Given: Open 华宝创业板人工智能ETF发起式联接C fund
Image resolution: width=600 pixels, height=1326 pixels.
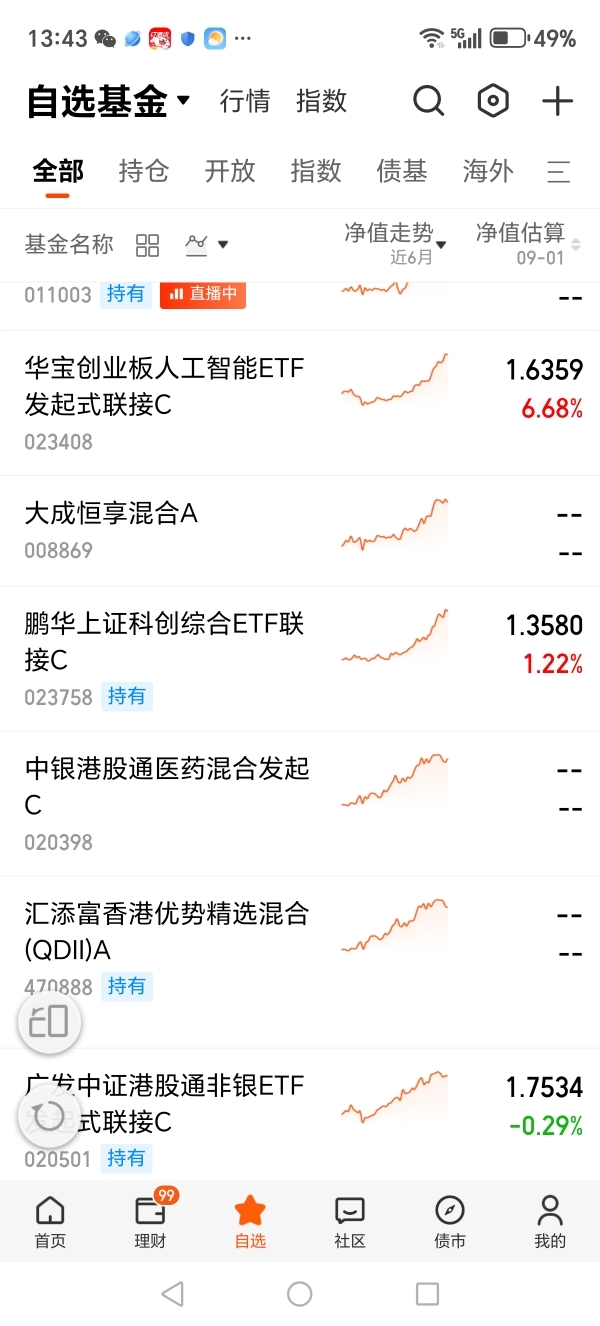Looking at the screenshot, I should click(300, 403).
